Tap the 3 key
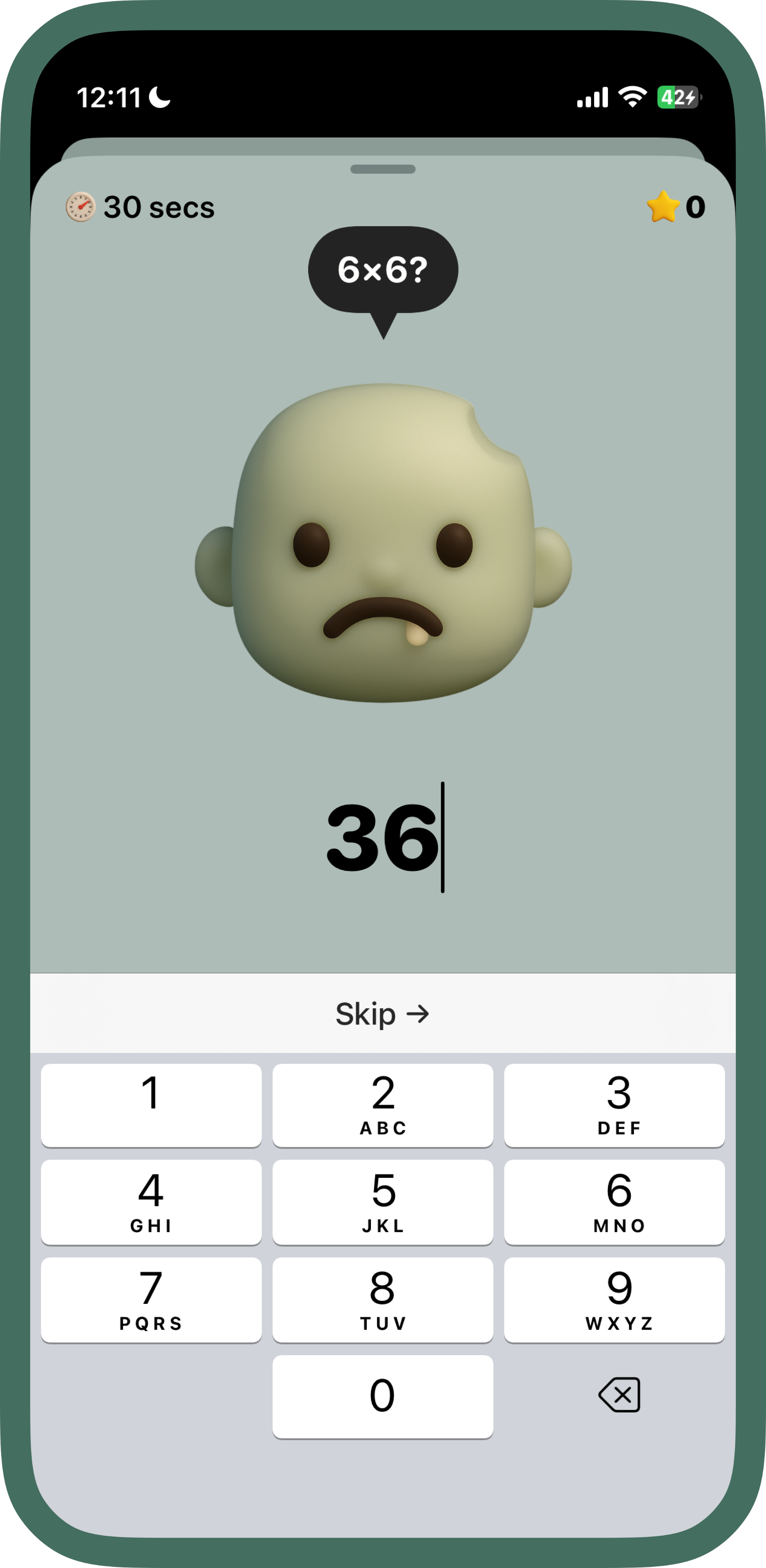The height and width of the screenshot is (1568, 766). coord(614,1105)
